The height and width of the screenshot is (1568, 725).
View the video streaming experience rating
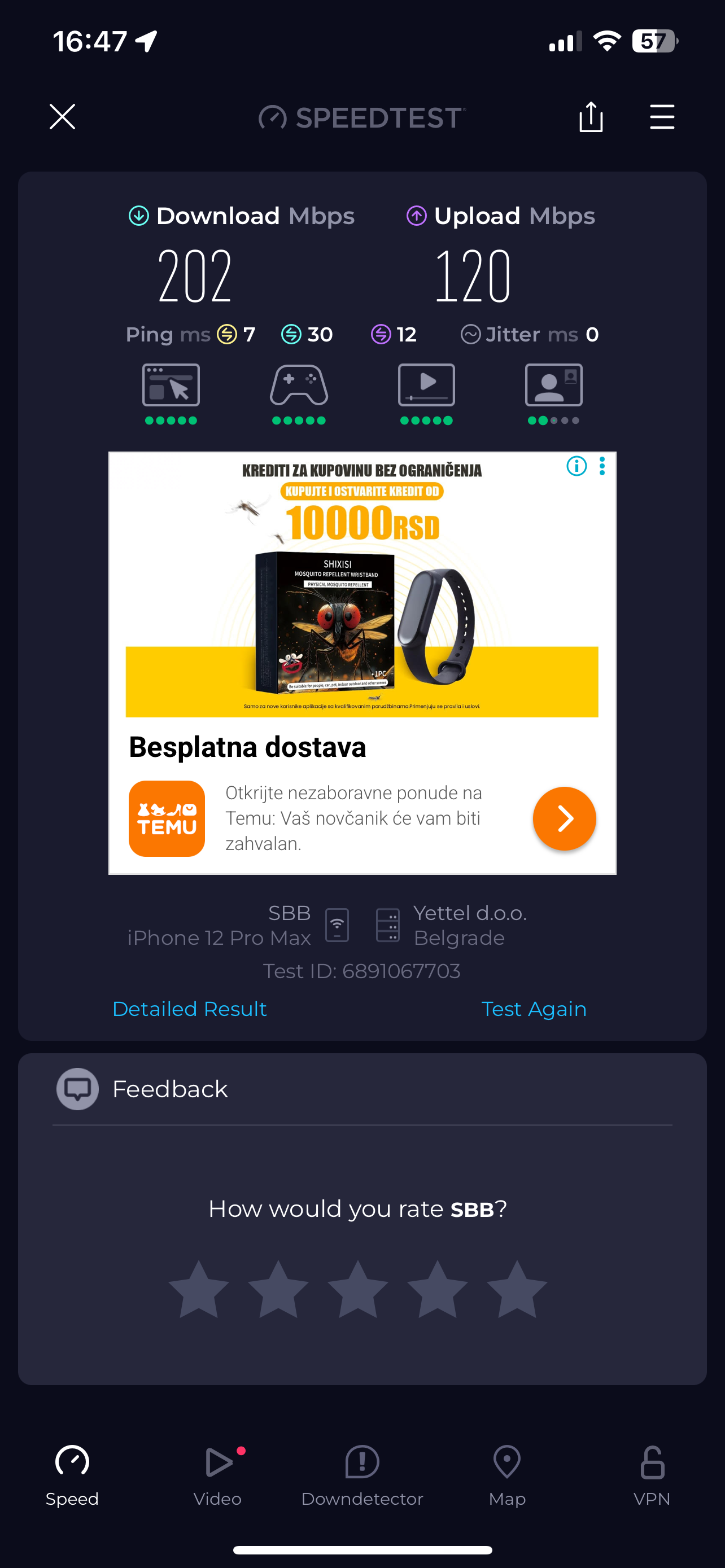point(426,393)
